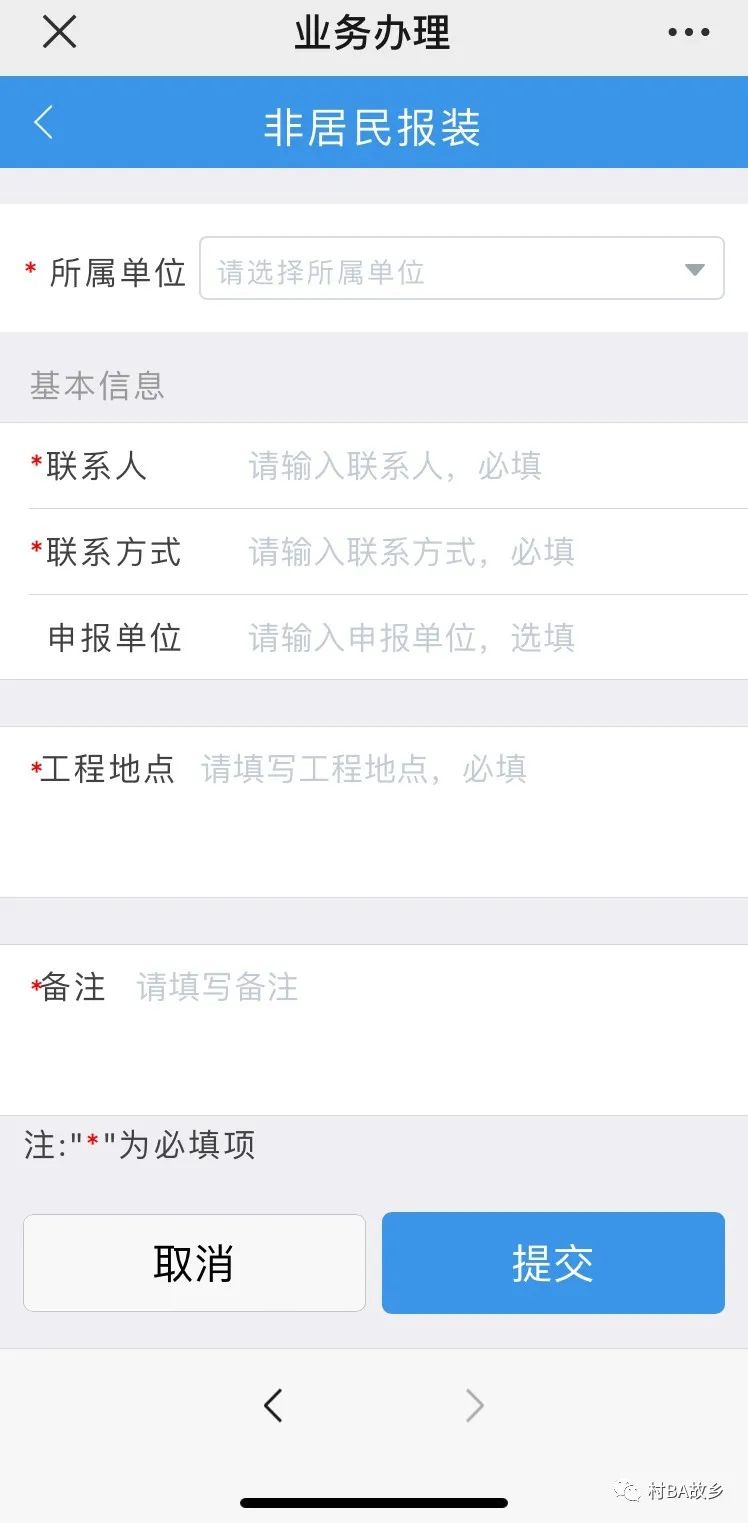Viewport: 748px width, 1523px height.
Task: Navigate back with the bottom browser arrow
Action: click(x=273, y=1406)
